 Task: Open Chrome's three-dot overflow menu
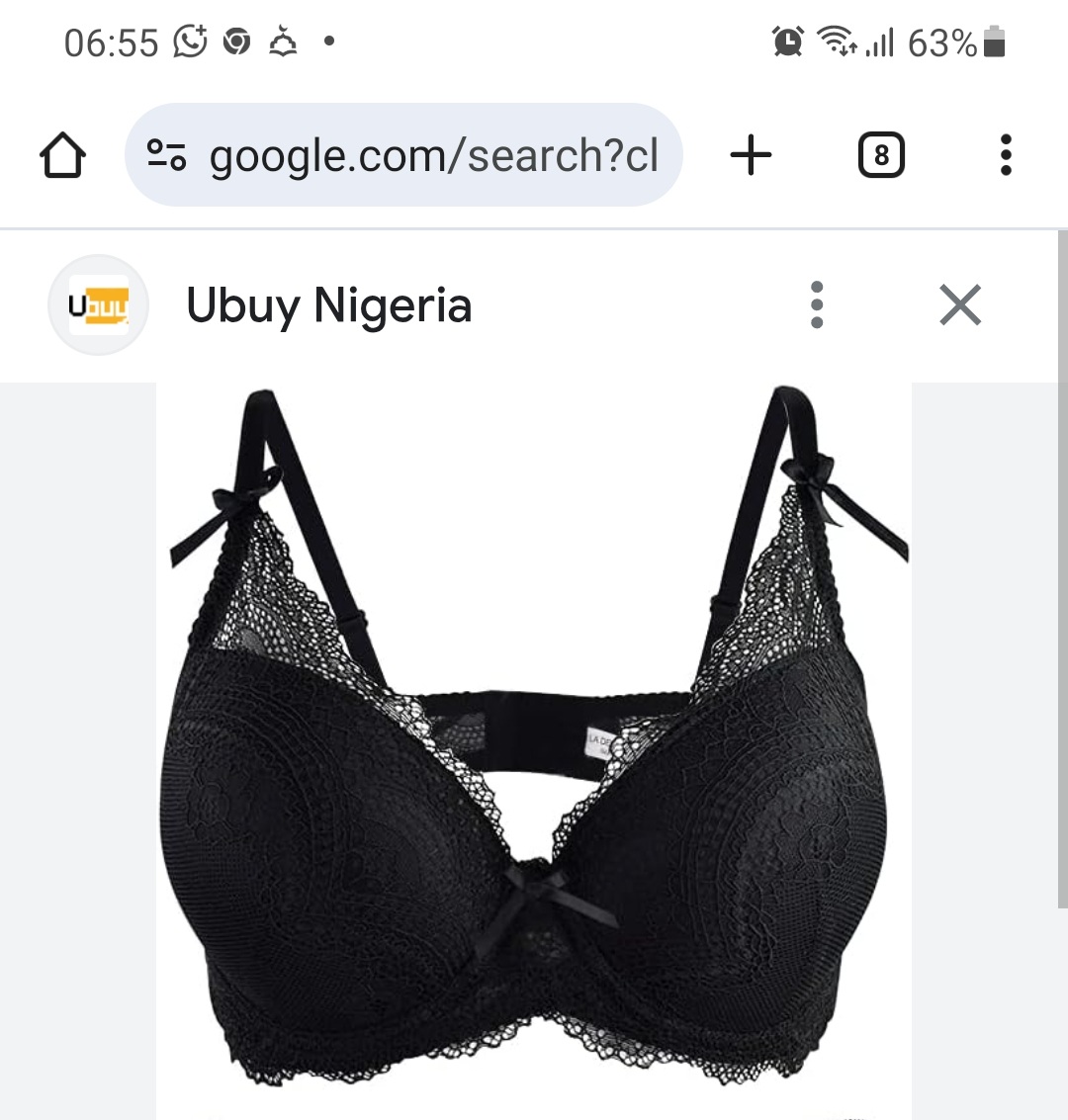coord(1005,155)
